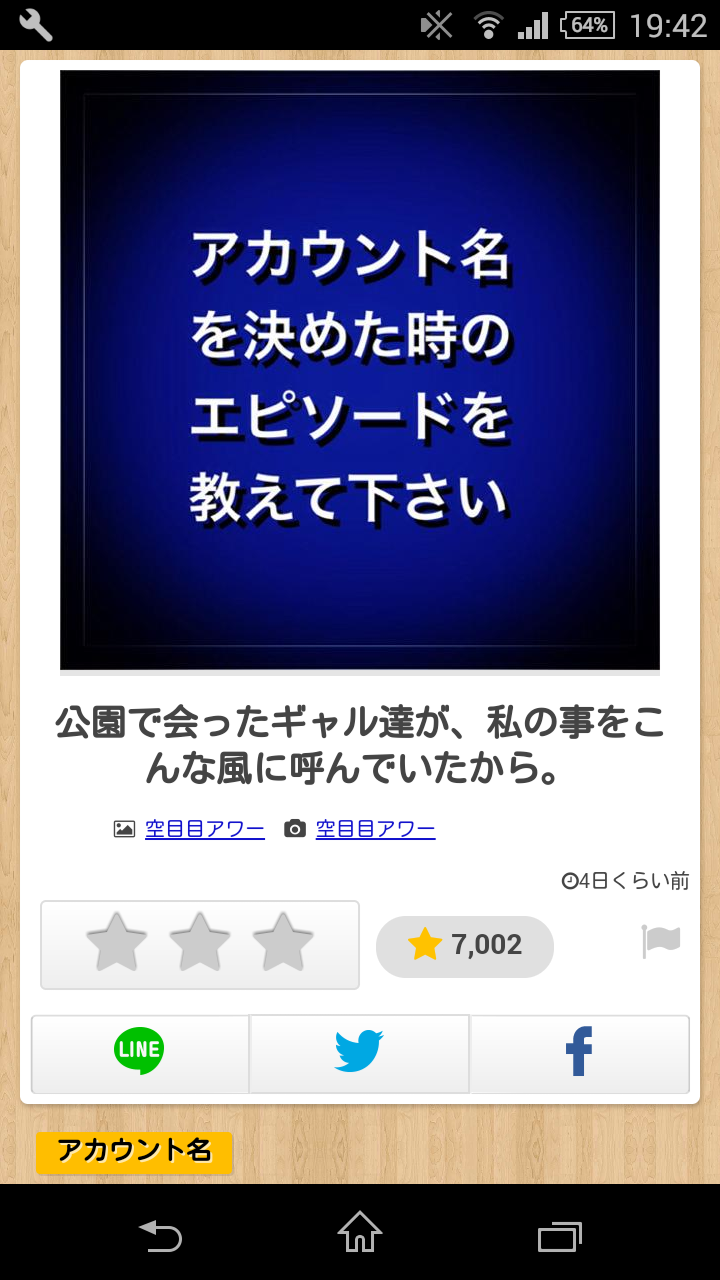Open the camera author link 空目目アワー
The image size is (720, 1280).
(x=376, y=829)
